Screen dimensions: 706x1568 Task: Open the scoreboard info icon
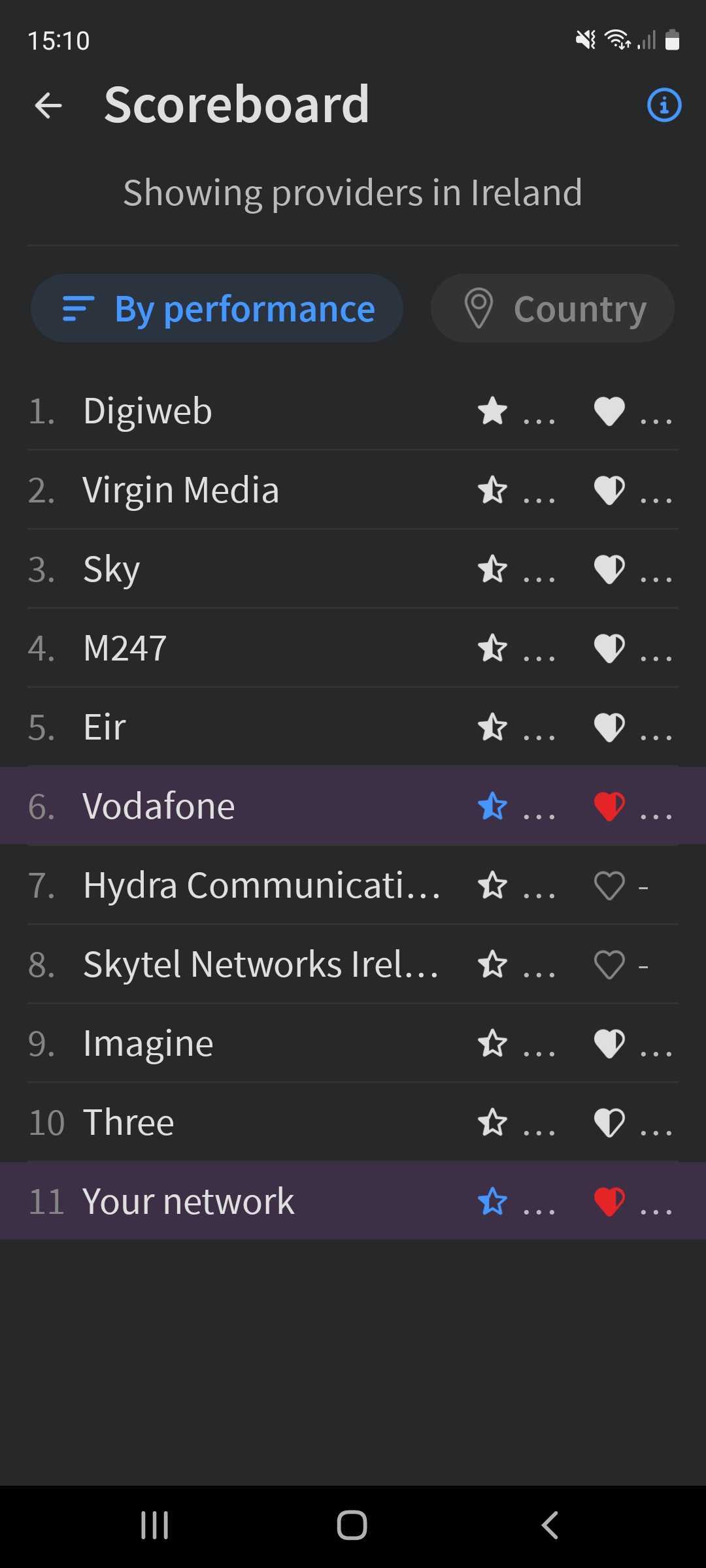(664, 105)
